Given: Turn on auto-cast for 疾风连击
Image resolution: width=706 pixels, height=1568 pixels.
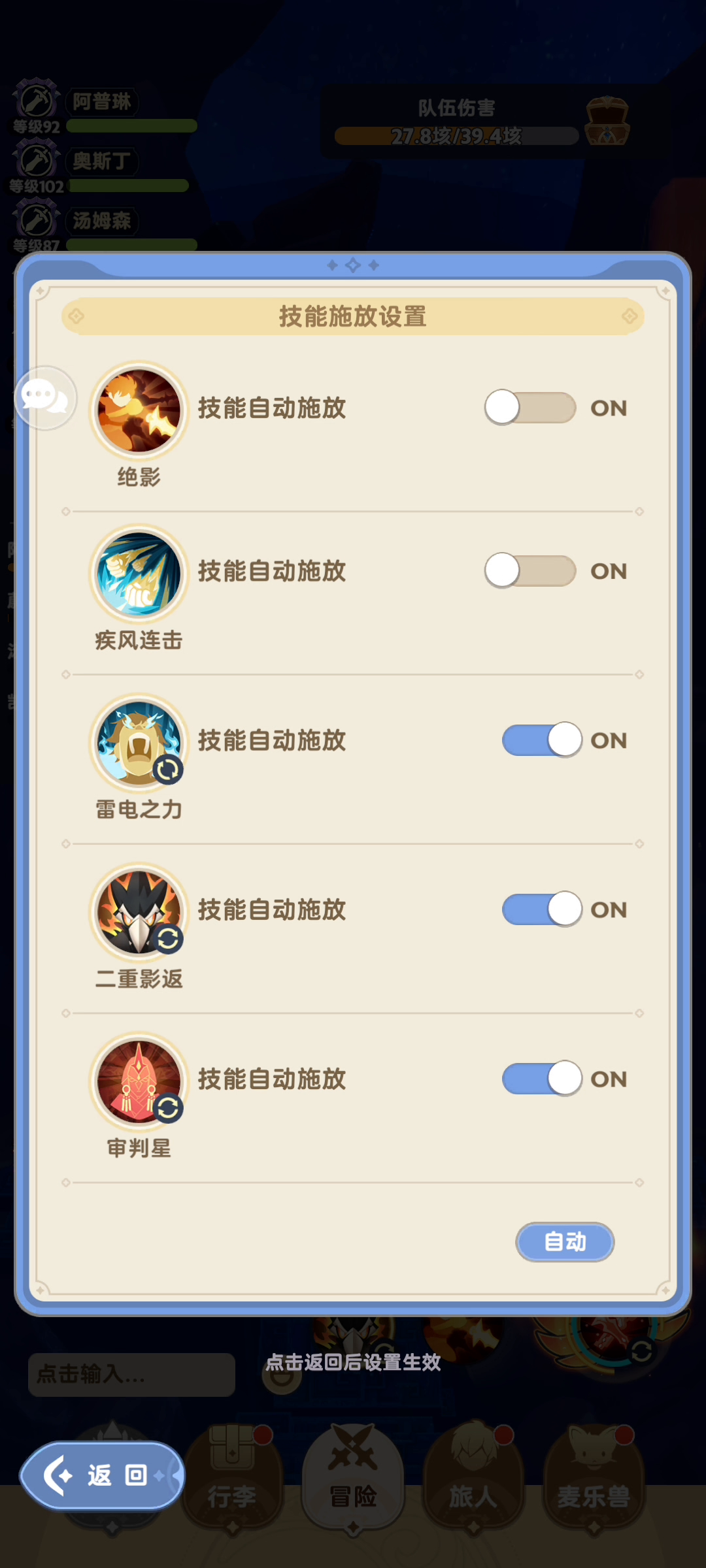Looking at the screenshot, I should (x=530, y=571).
